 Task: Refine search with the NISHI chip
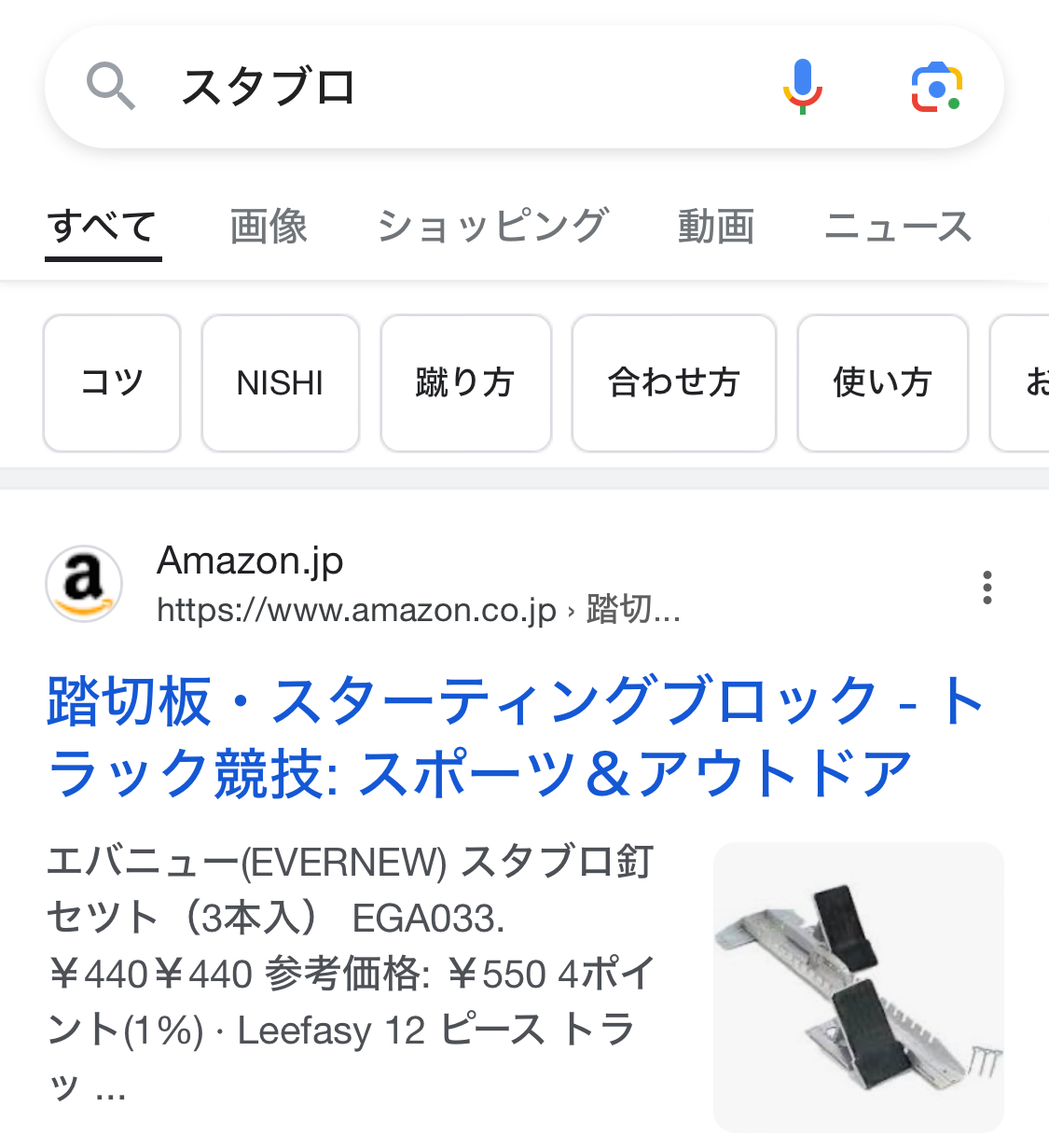pos(280,382)
